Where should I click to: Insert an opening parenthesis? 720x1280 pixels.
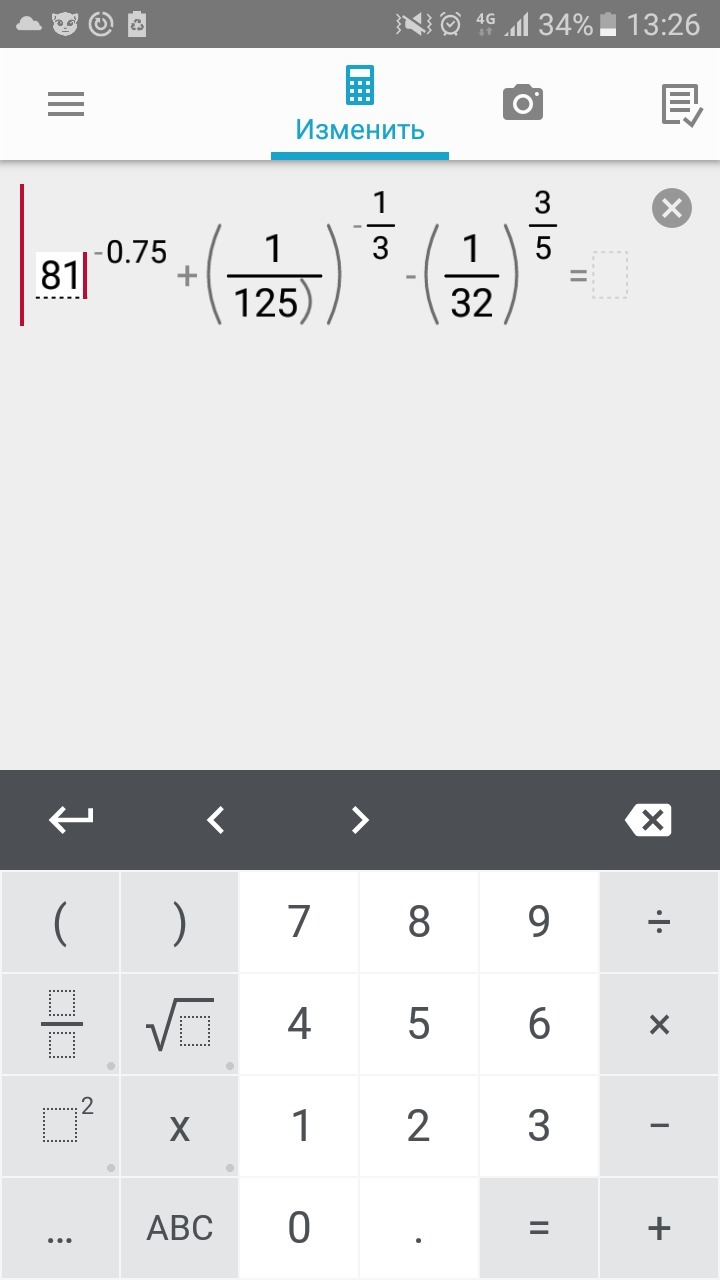coord(60,922)
